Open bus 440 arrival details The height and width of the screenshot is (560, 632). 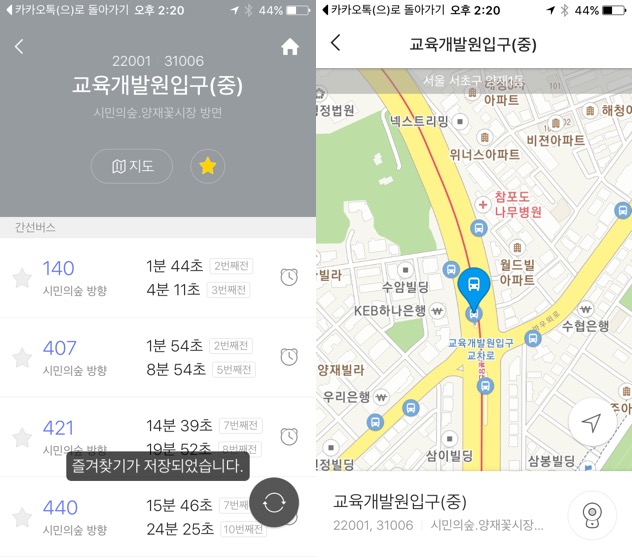pos(59,508)
